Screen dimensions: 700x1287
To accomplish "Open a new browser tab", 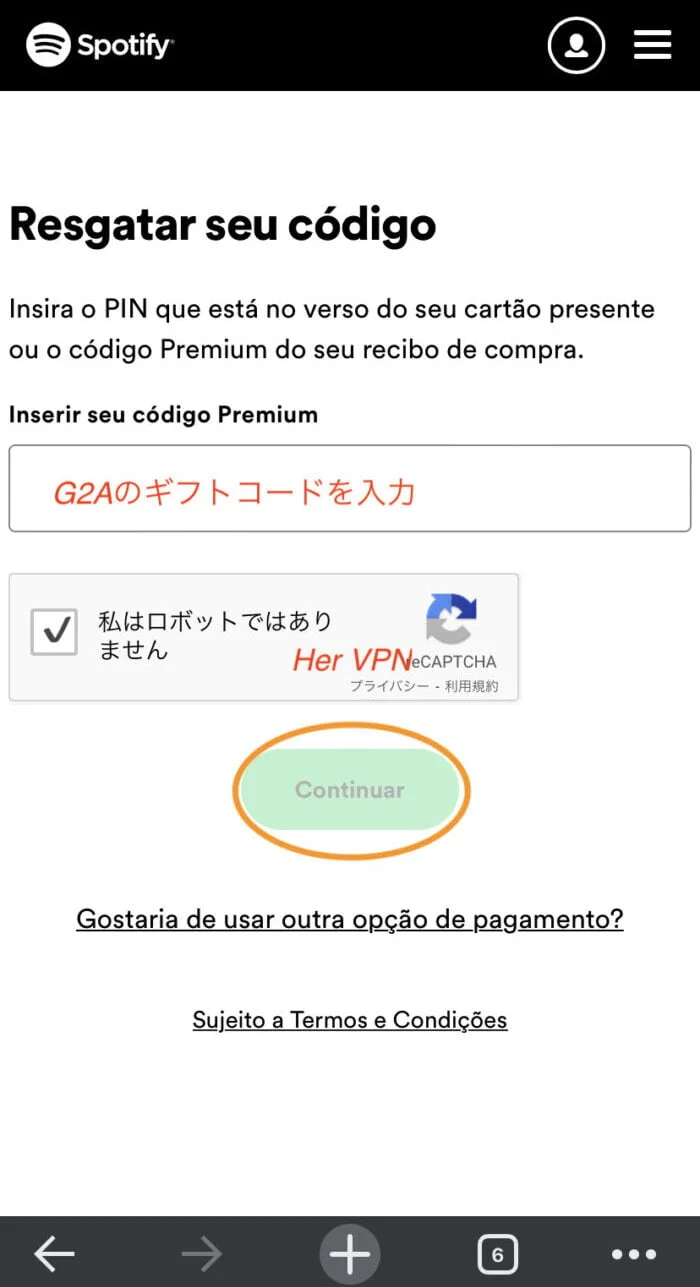I will [x=350, y=1253].
